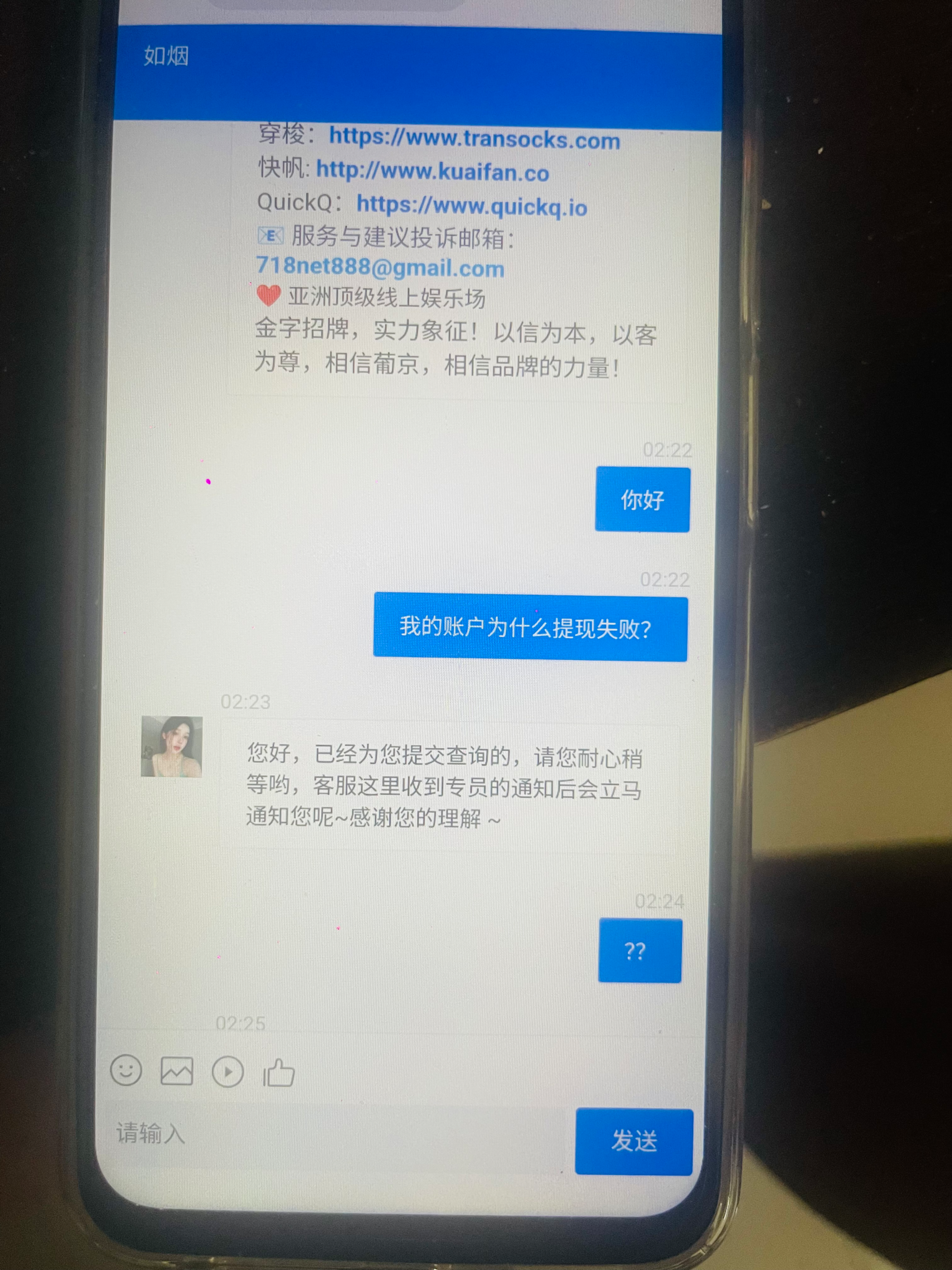View the support agent's avatar
Image resolution: width=952 pixels, height=1270 pixels.
[x=171, y=746]
